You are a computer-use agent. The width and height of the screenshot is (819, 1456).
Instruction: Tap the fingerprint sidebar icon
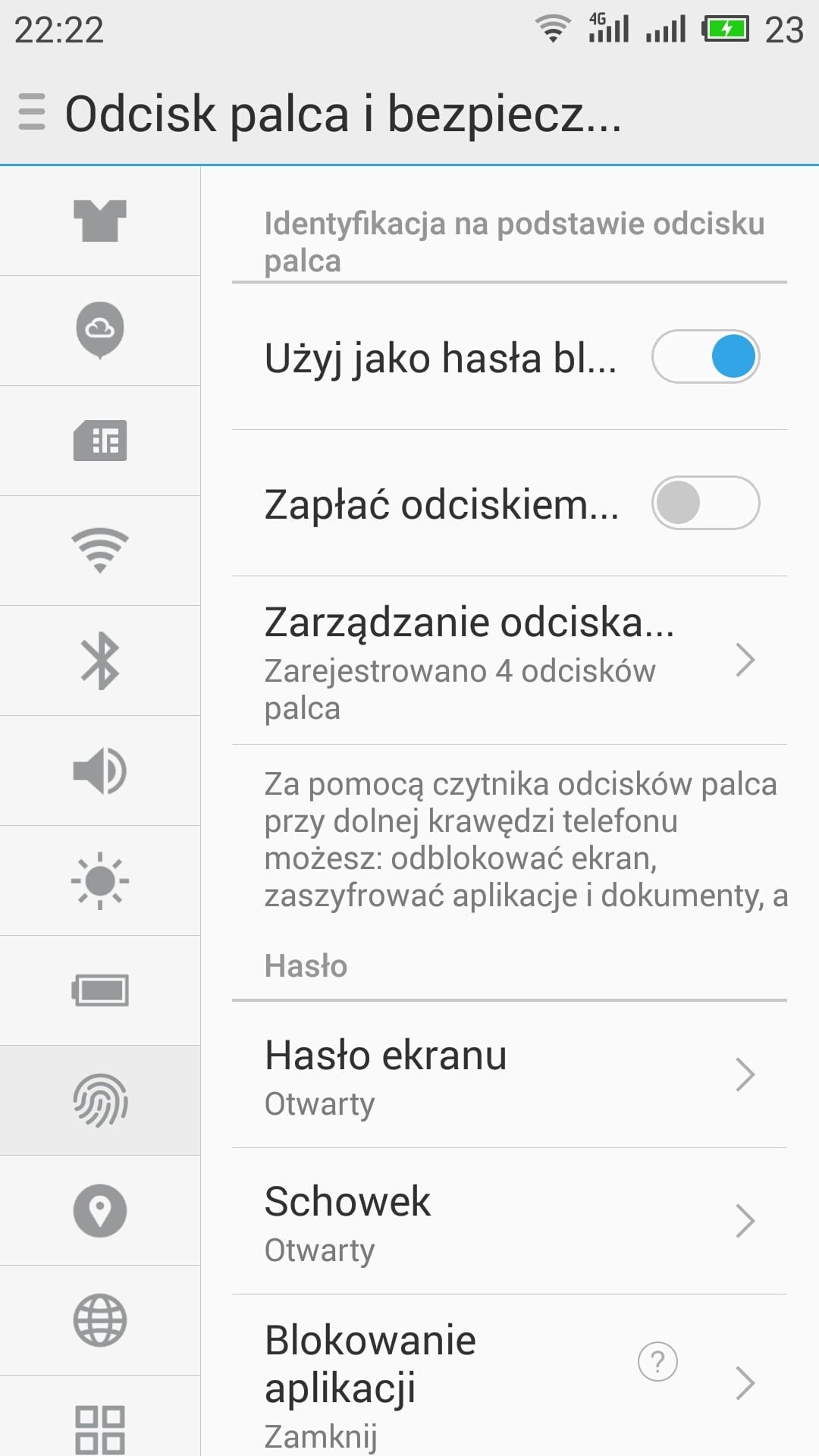100,1100
